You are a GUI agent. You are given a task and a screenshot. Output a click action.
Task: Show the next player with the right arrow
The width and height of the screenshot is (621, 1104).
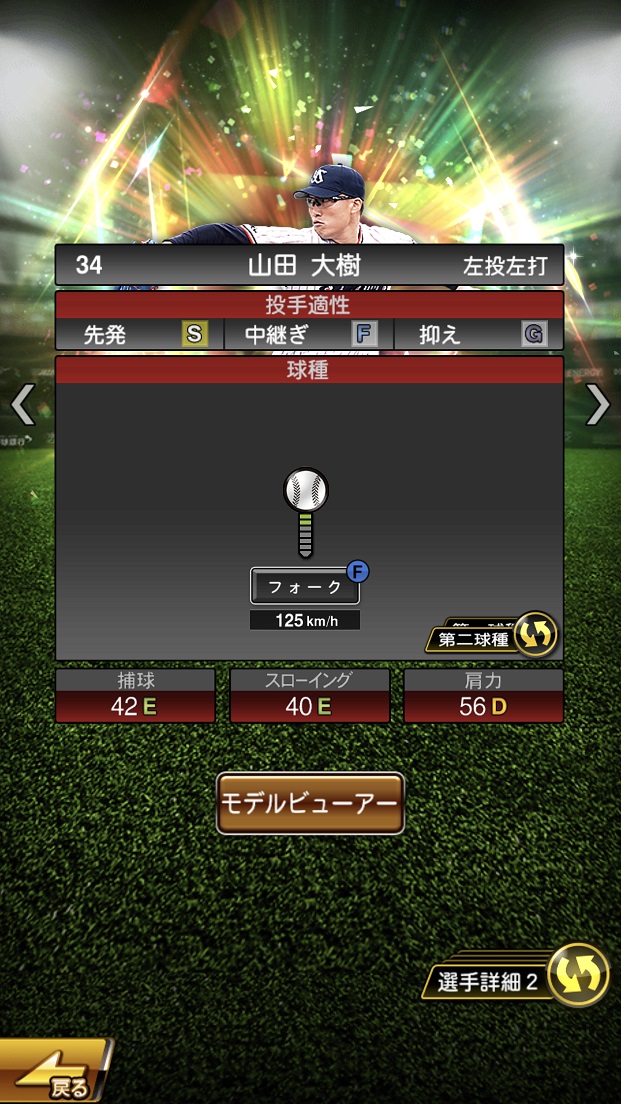click(x=597, y=404)
